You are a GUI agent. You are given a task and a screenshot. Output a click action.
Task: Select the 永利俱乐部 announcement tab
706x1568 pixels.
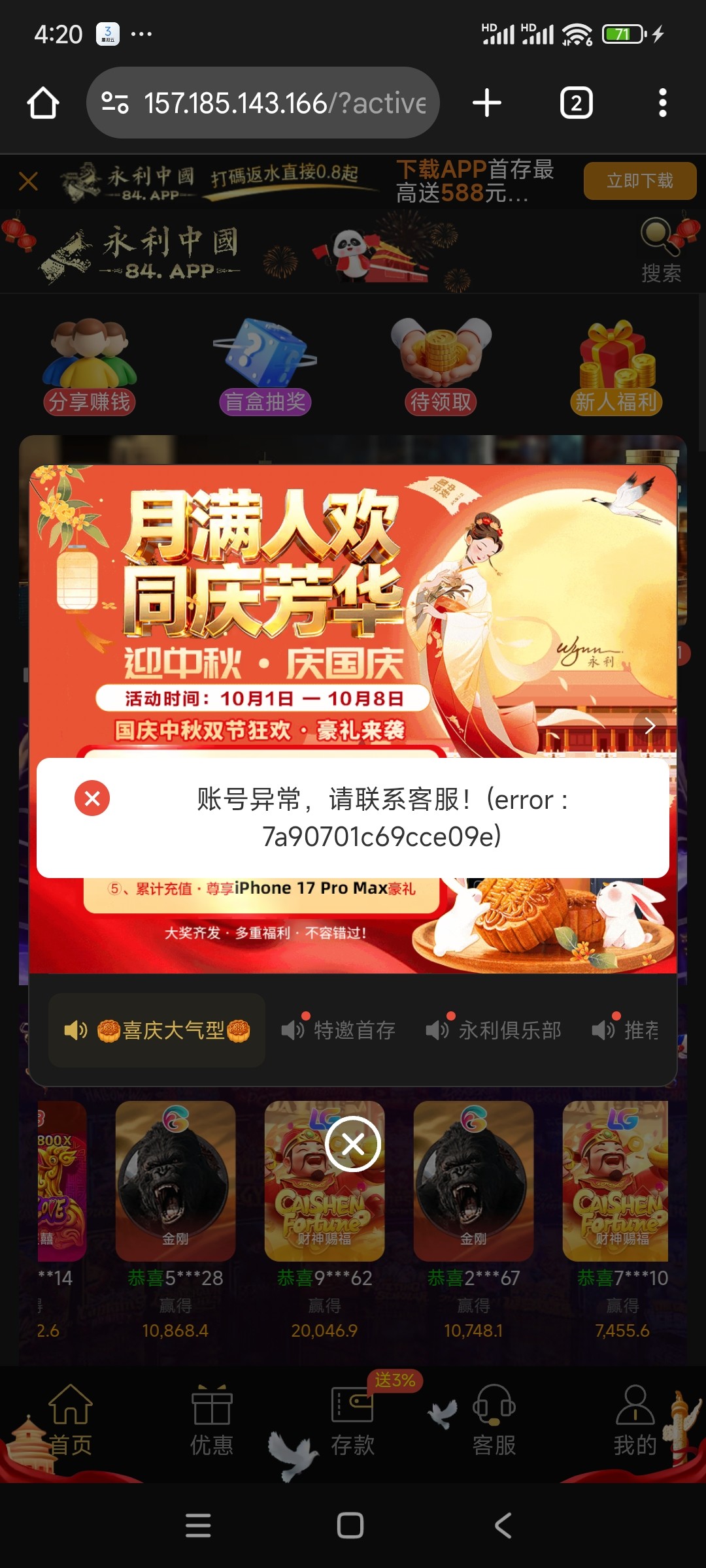(x=494, y=1030)
